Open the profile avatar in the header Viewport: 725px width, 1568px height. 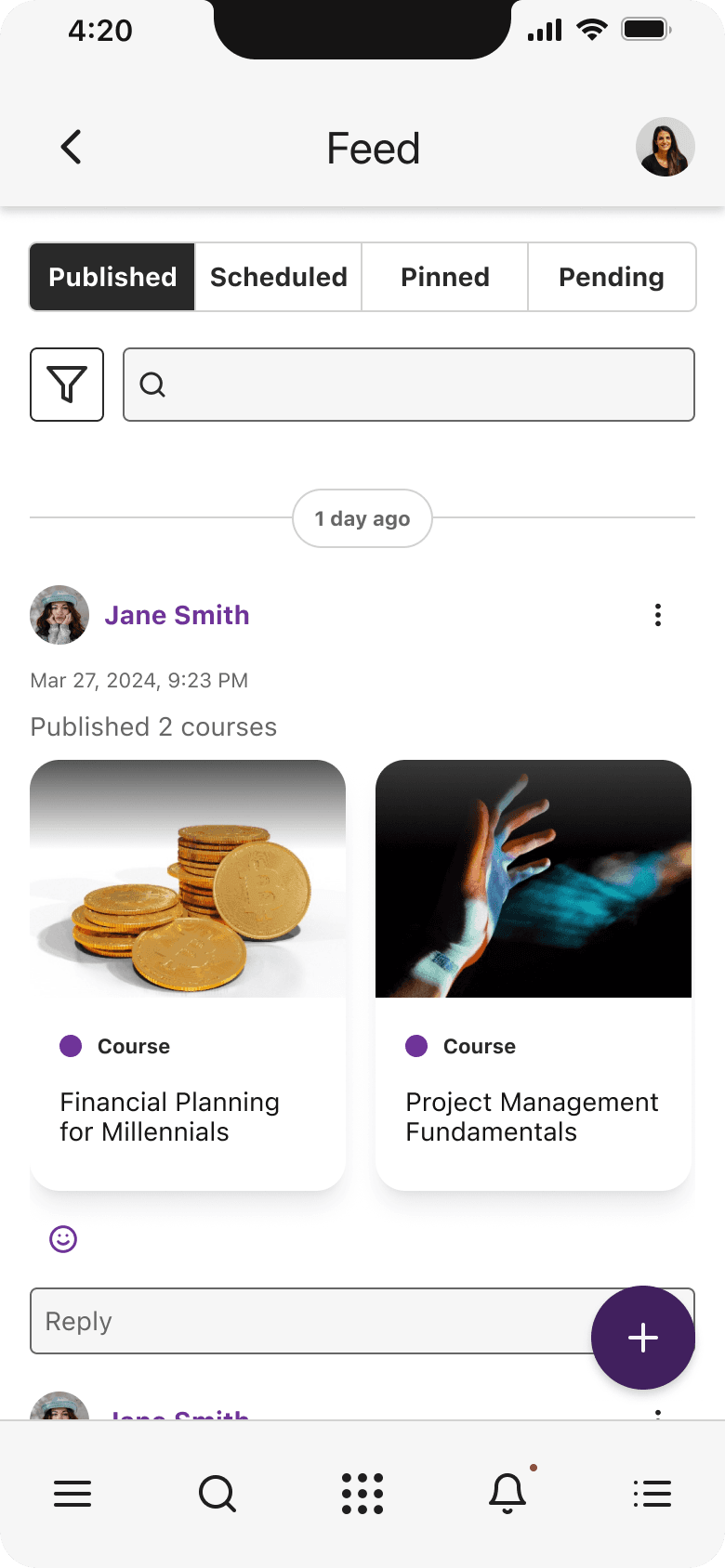(665, 148)
